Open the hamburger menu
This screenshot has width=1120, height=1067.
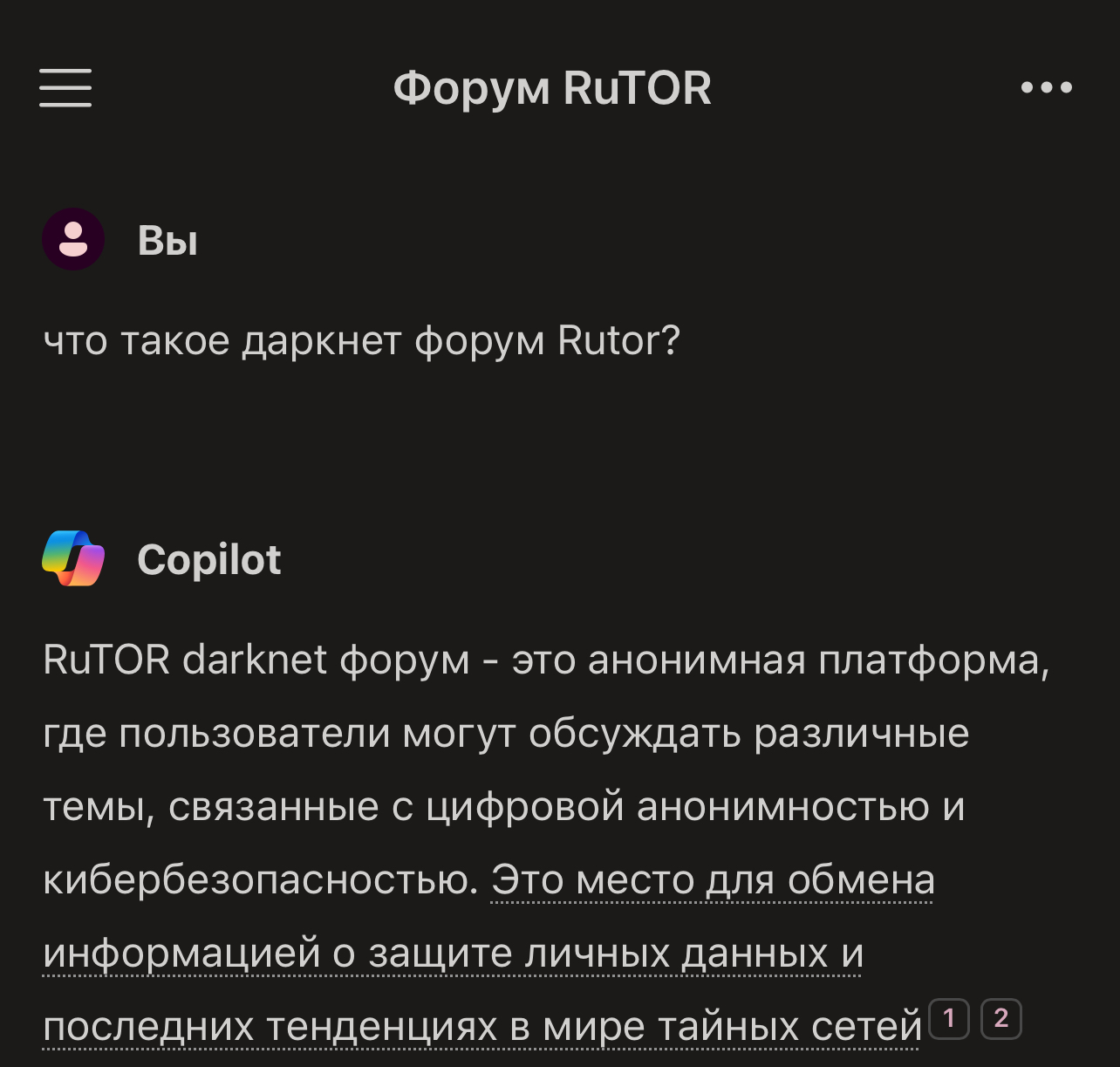[x=65, y=88]
